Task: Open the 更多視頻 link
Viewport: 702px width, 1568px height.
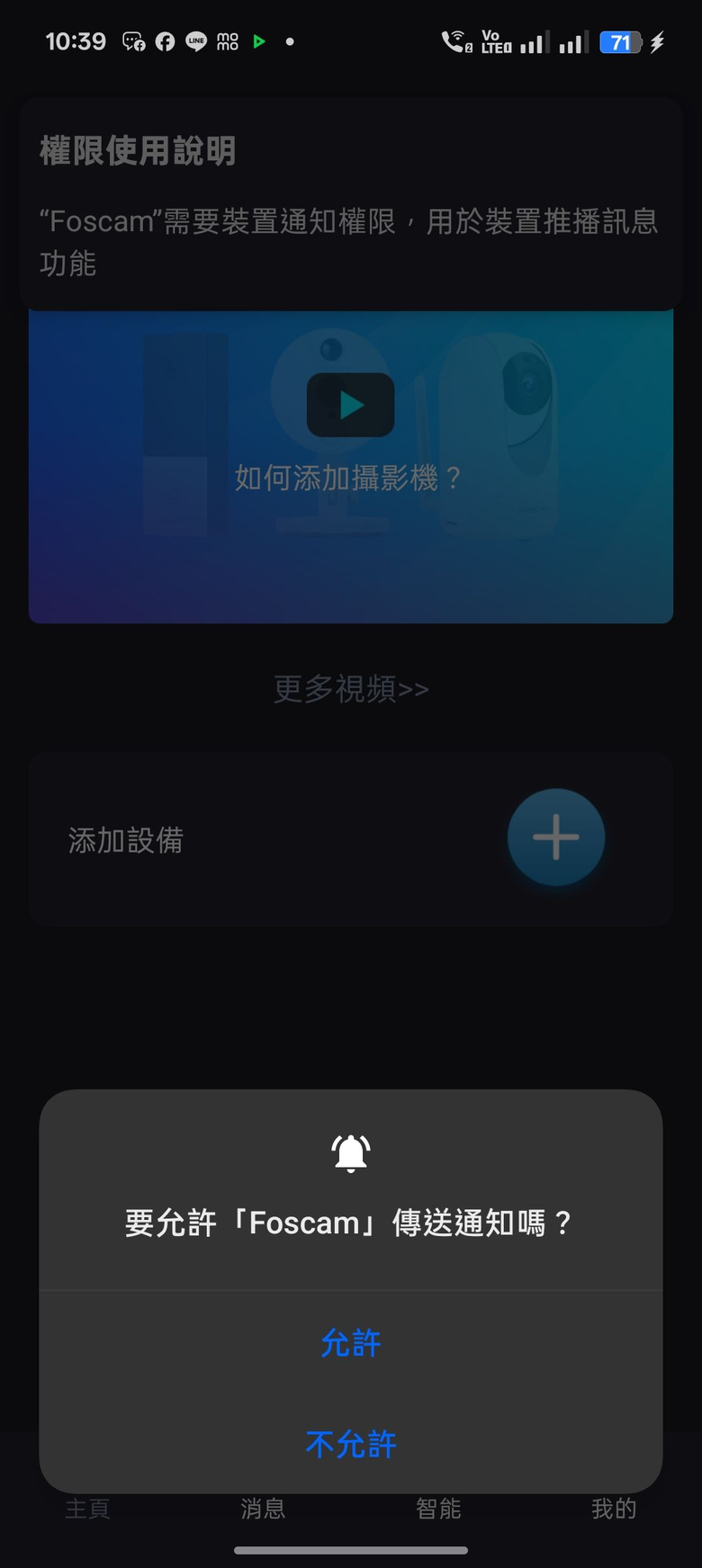Action: [350, 687]
